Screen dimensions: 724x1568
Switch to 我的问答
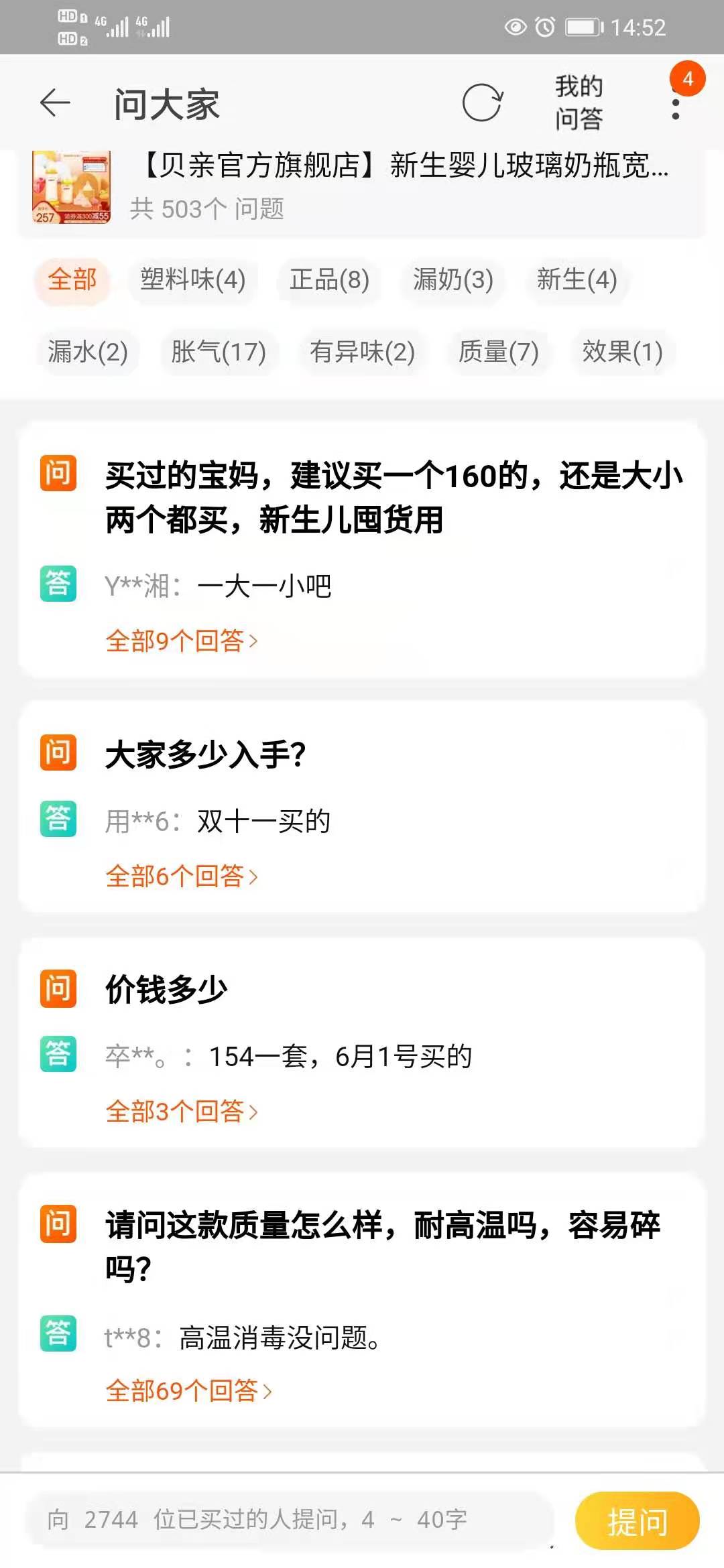(x=579, y=104)
